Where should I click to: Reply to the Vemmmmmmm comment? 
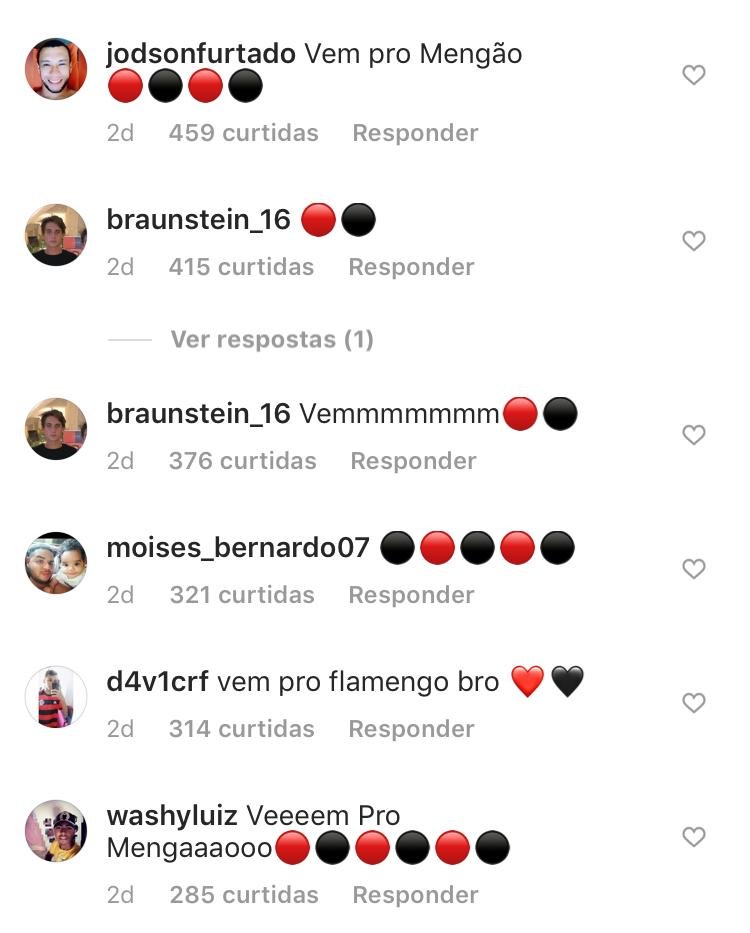pyautogui.click(x=413, y=461)
